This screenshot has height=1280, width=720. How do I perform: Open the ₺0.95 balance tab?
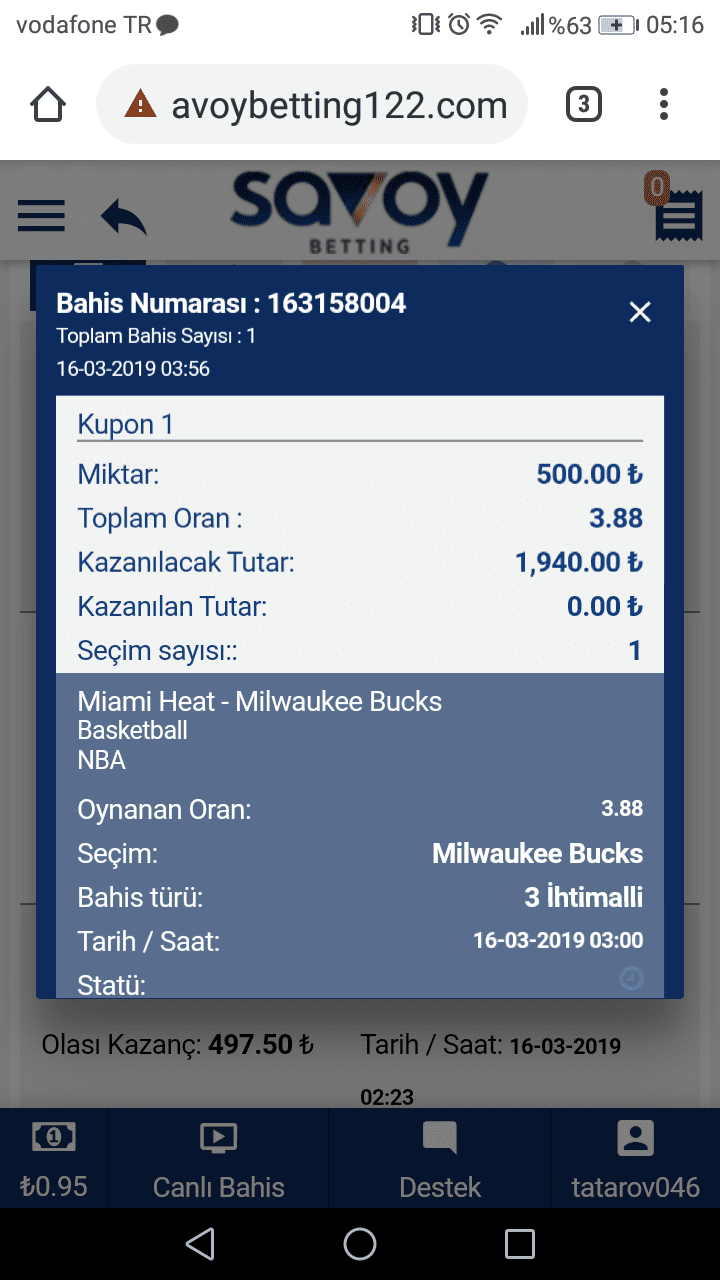53,1160
